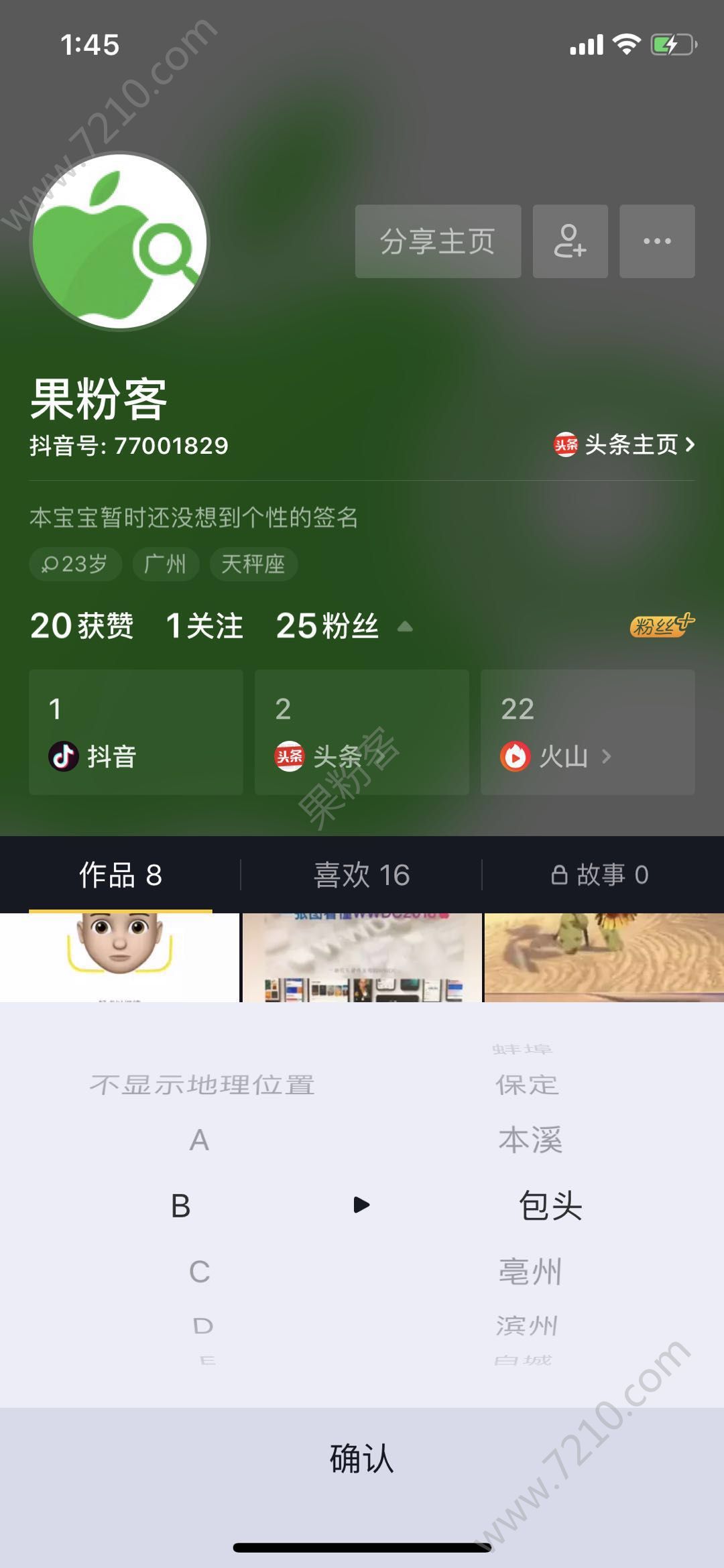Tap the 分享主页 share button
724x1568 pixels.
[438, 241]
